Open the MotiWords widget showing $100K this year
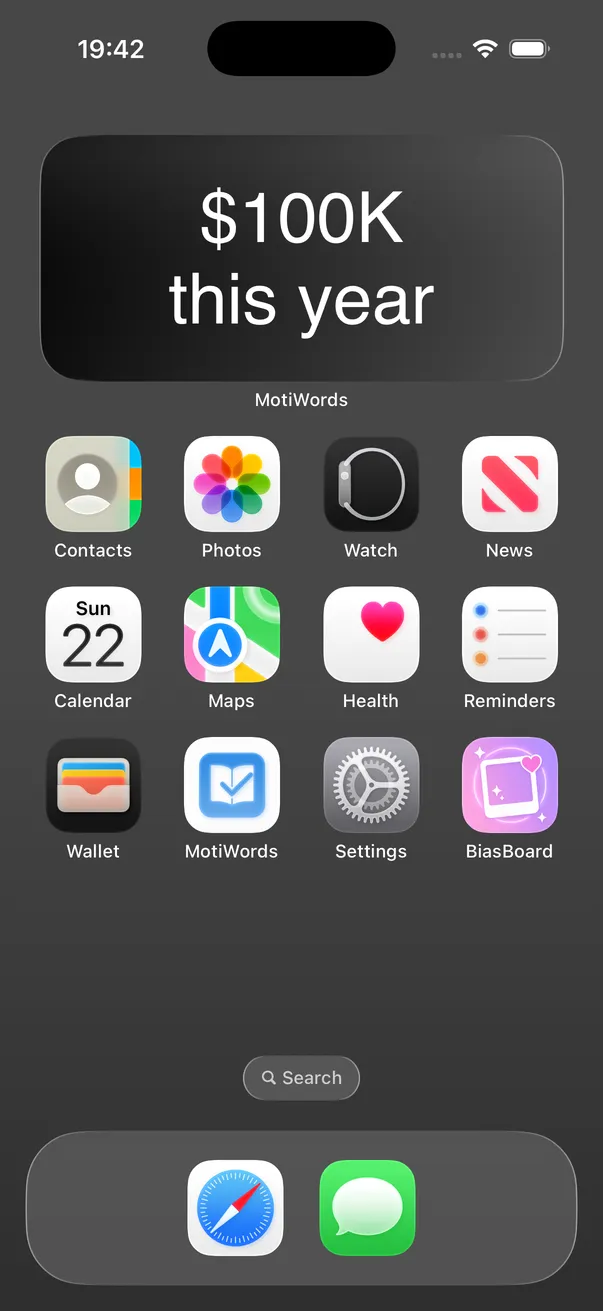This screenshot has width=603, height=1311. (x=301, y=258)
